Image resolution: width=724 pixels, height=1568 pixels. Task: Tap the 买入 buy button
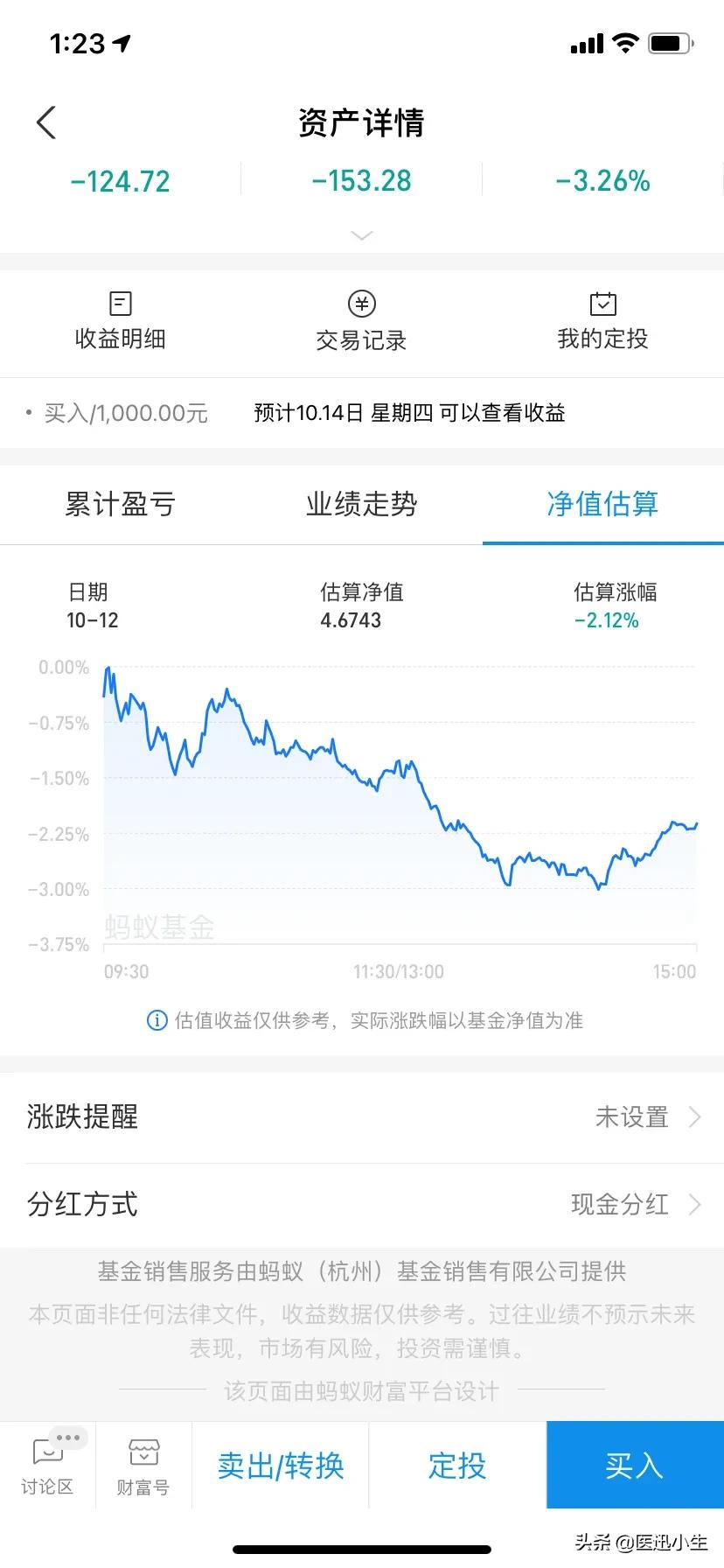coord(634,1465)
